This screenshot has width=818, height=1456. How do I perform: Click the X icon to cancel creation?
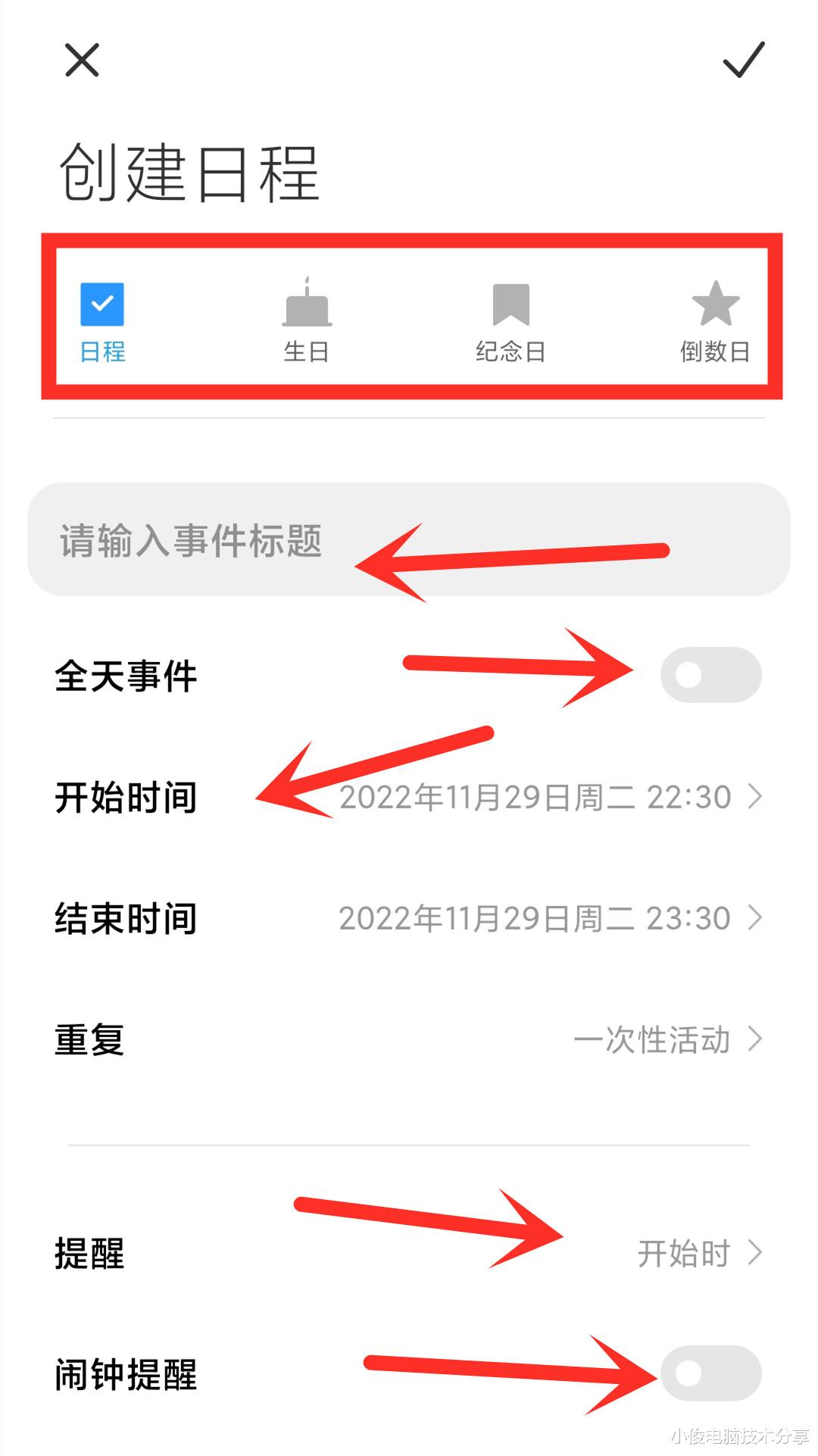(82, 61)
